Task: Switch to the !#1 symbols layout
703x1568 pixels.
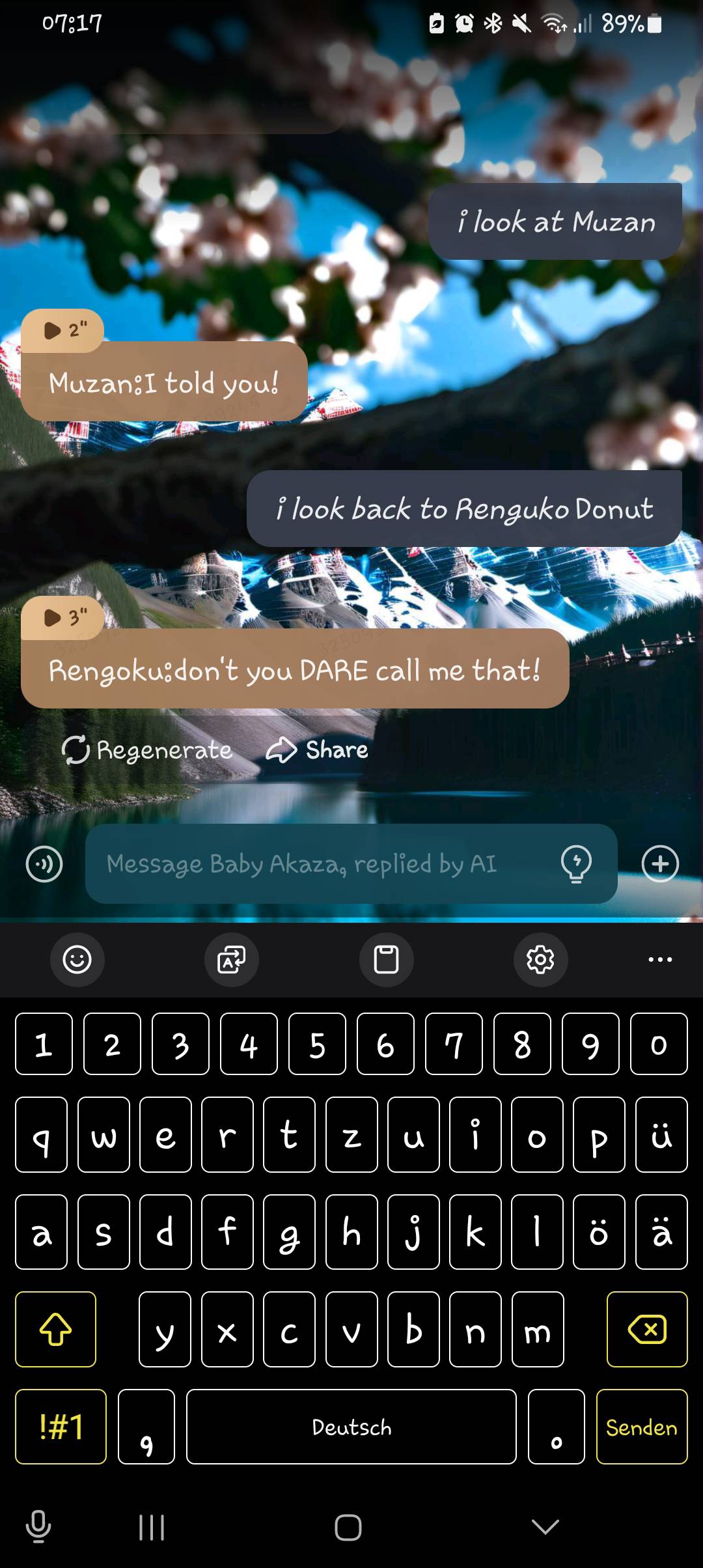Action: coord(61,1427)
